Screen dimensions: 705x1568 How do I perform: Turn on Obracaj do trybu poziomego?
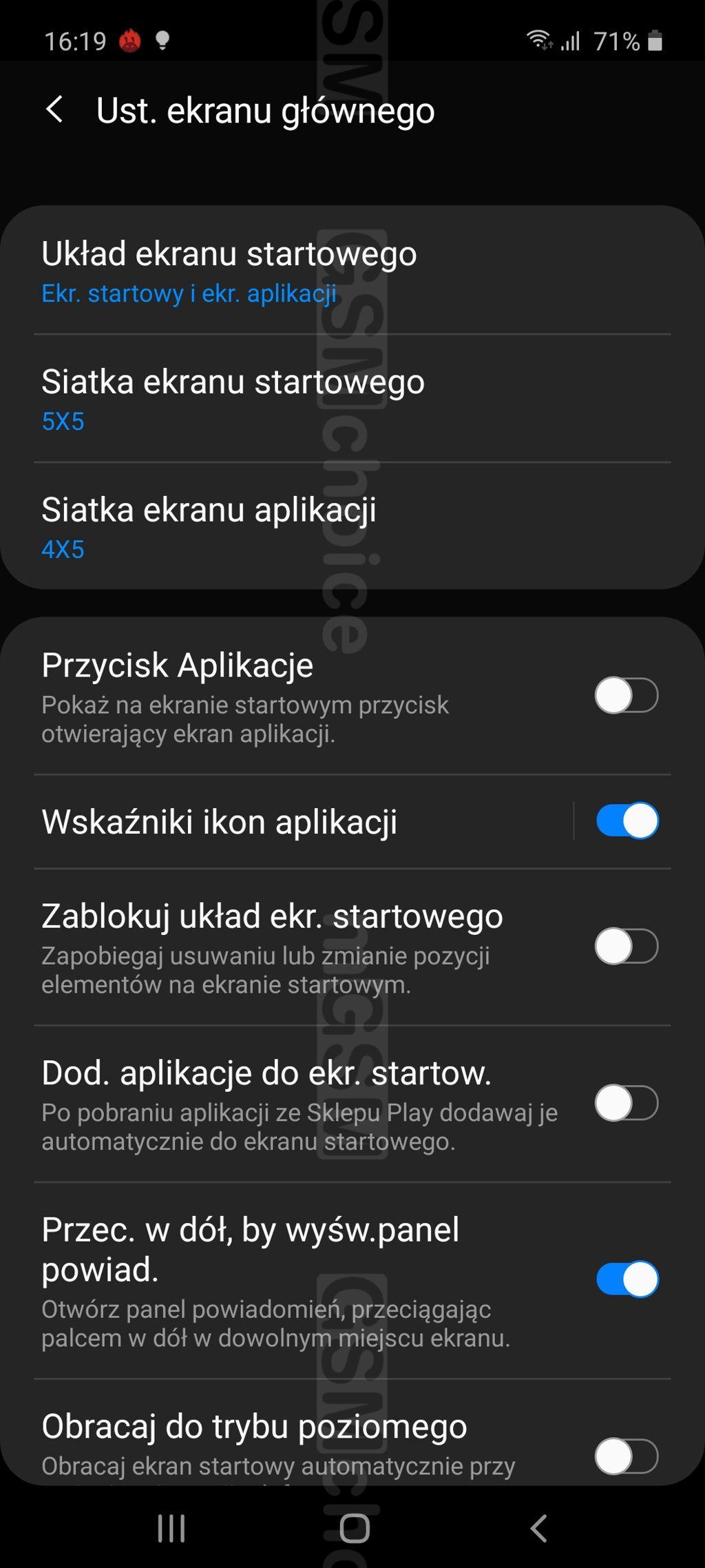627,1456
